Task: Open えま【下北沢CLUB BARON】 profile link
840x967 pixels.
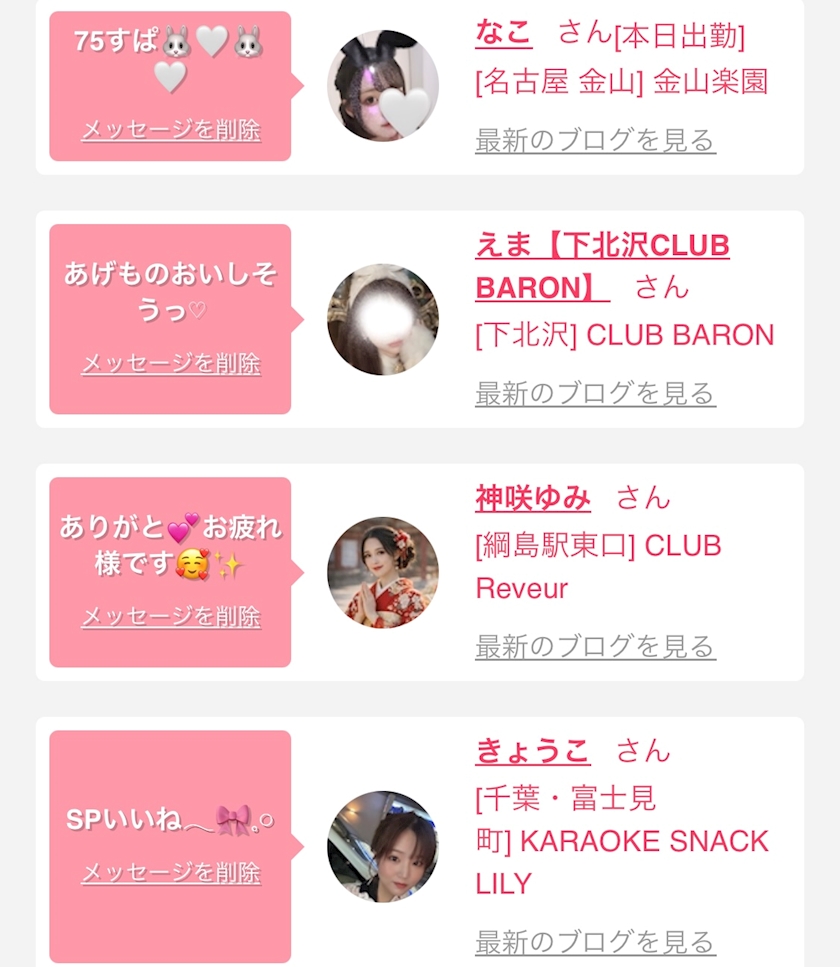Action: (x=602, y=266)
